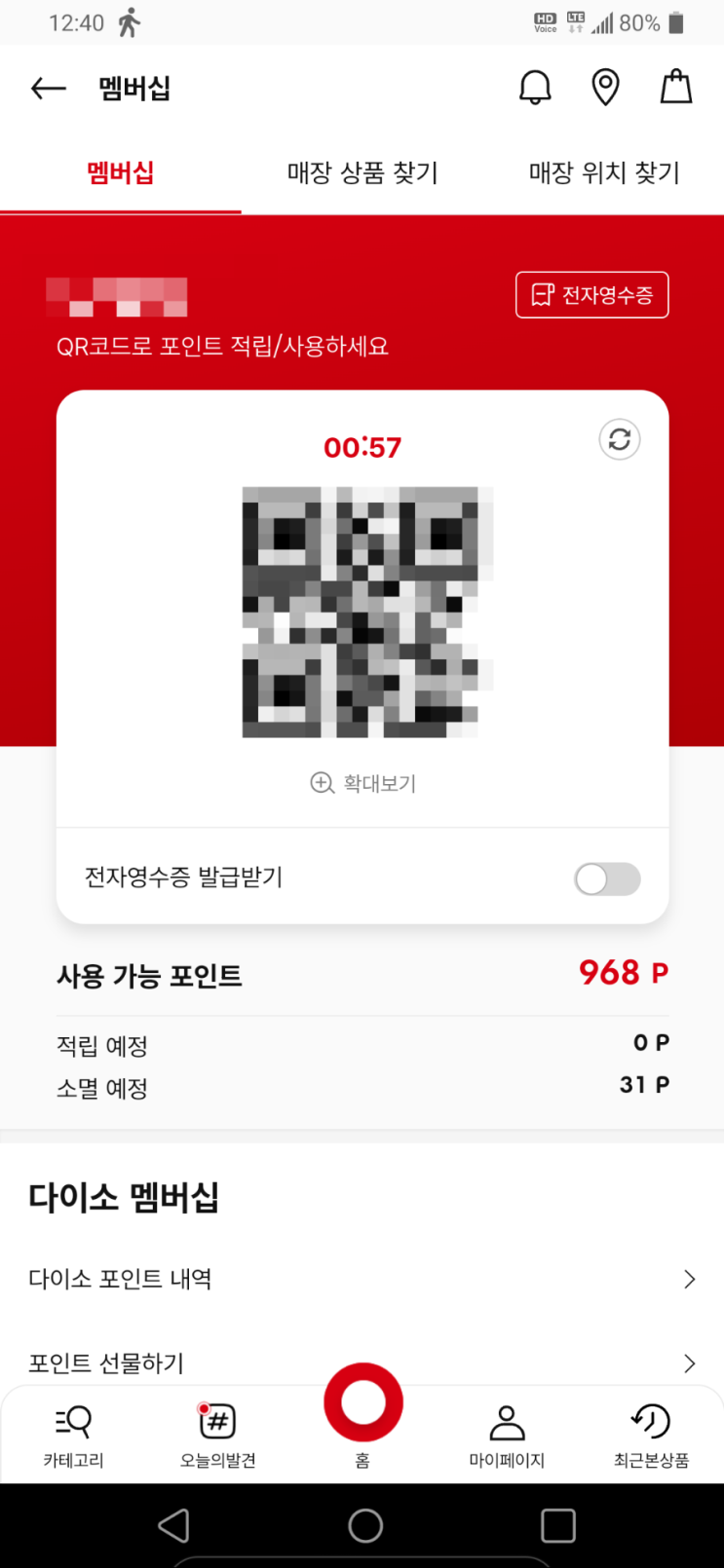View 최근본상품 in bottom navigation
724x1568 pixels.
[651, 1436]
